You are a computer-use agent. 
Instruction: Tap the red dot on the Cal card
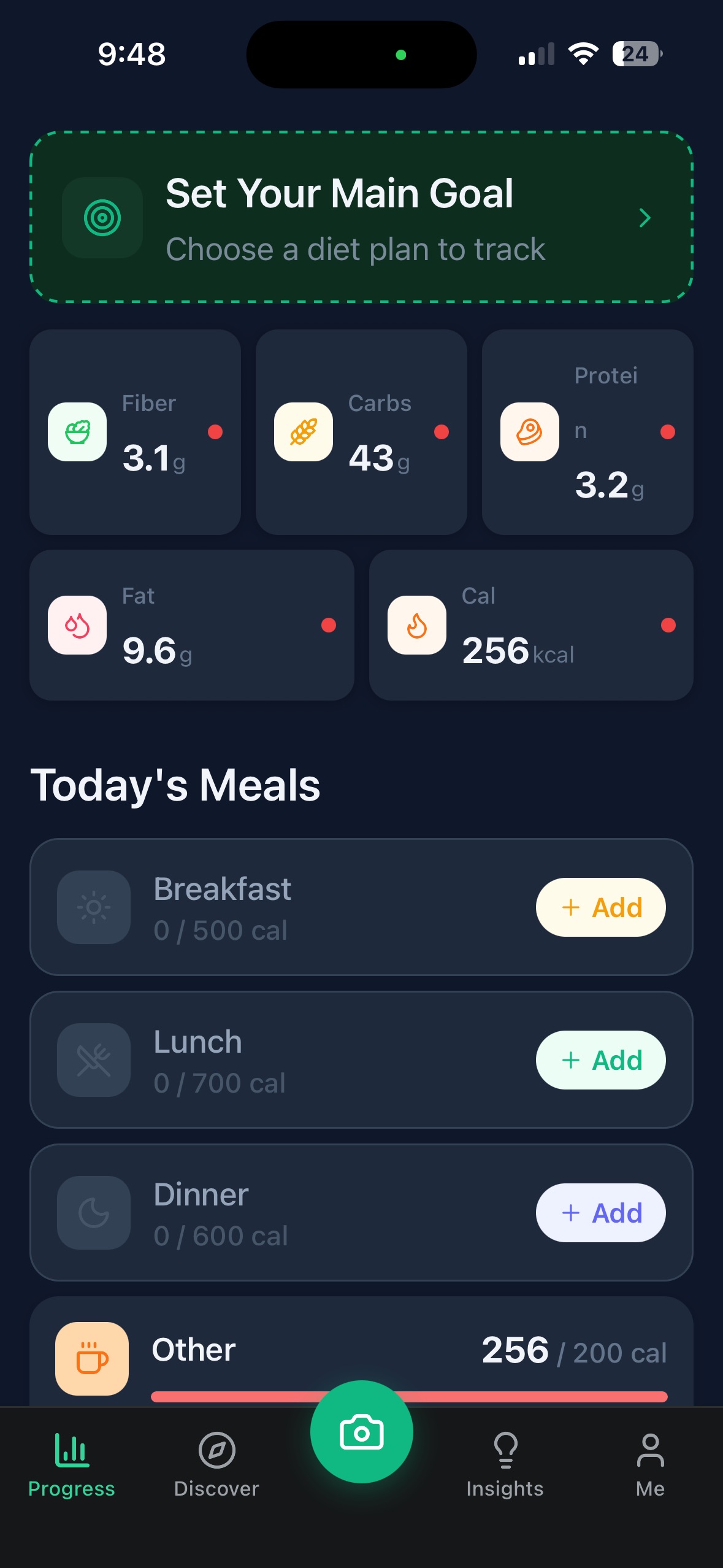(x=668, y=625)
